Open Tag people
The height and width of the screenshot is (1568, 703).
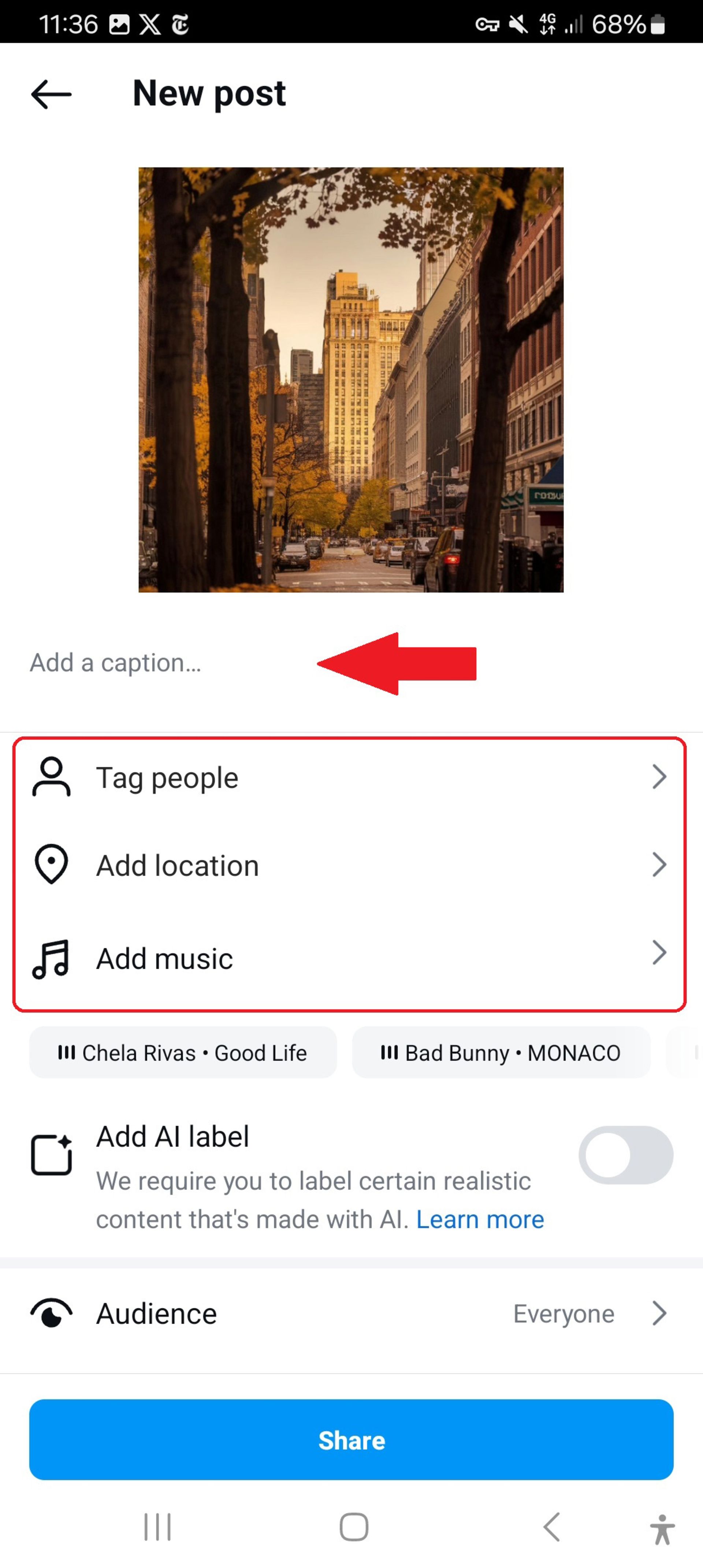tap(350, 777)
